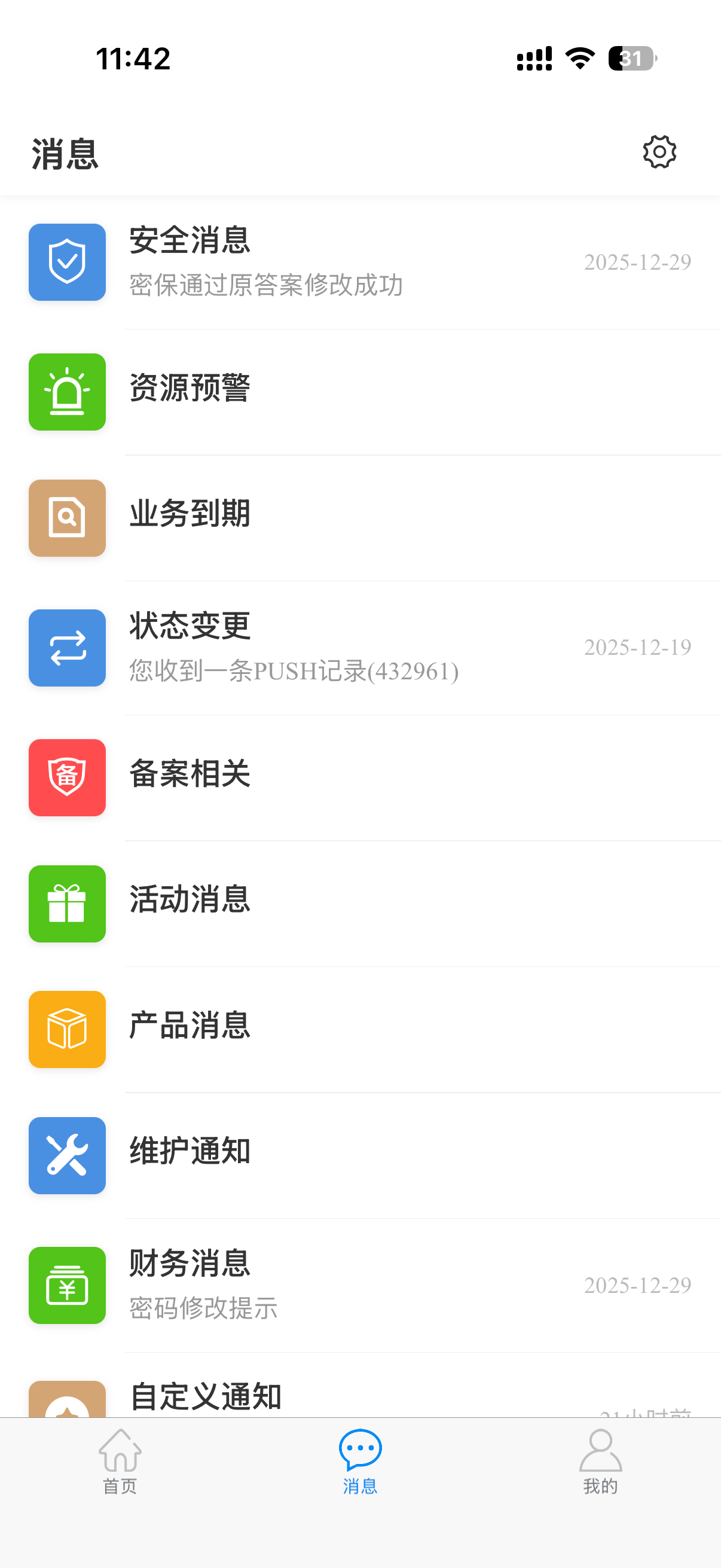This screenshot has height=1568, width=721.
Task: Open message settings gear icon
Action: (x=659, y=152)
